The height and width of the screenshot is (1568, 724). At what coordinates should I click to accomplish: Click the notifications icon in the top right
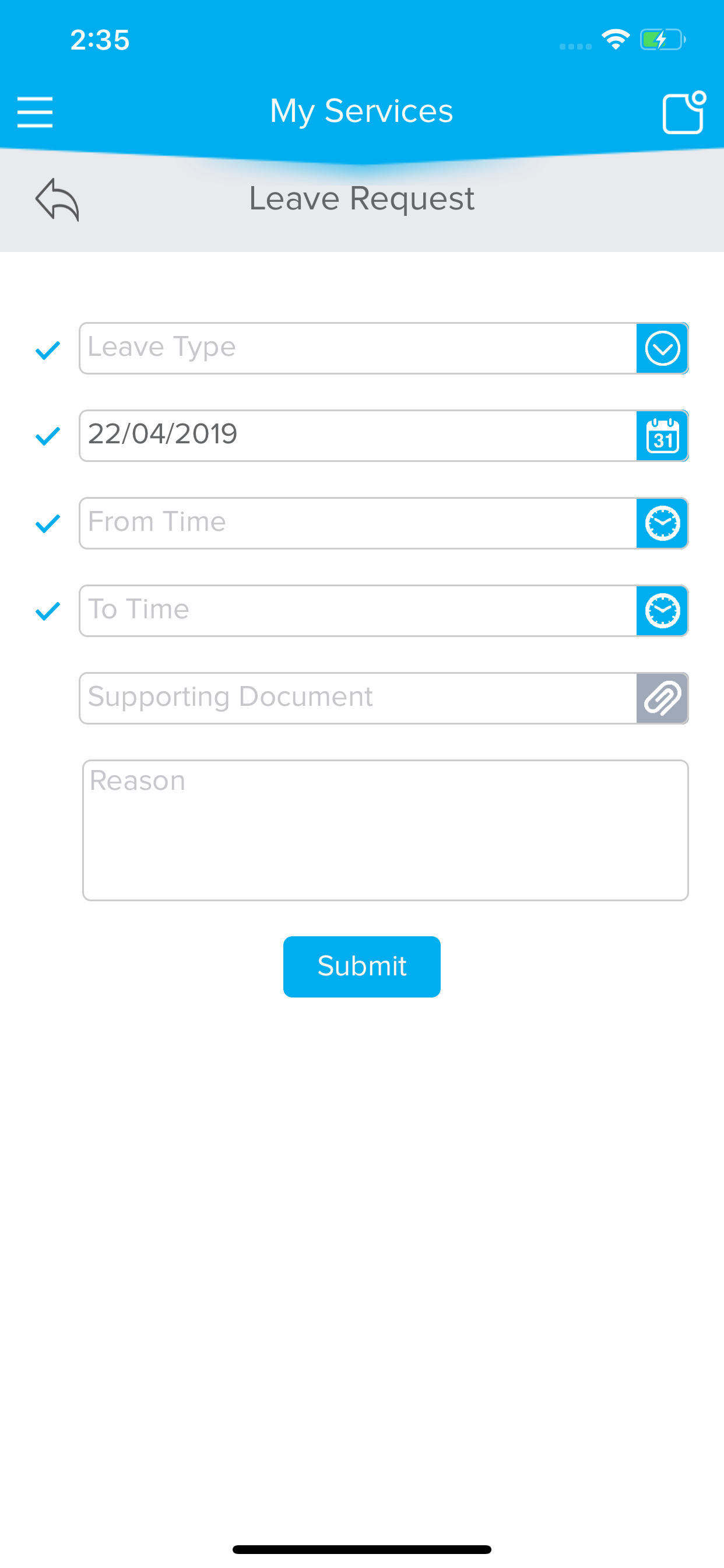[683, 113]
